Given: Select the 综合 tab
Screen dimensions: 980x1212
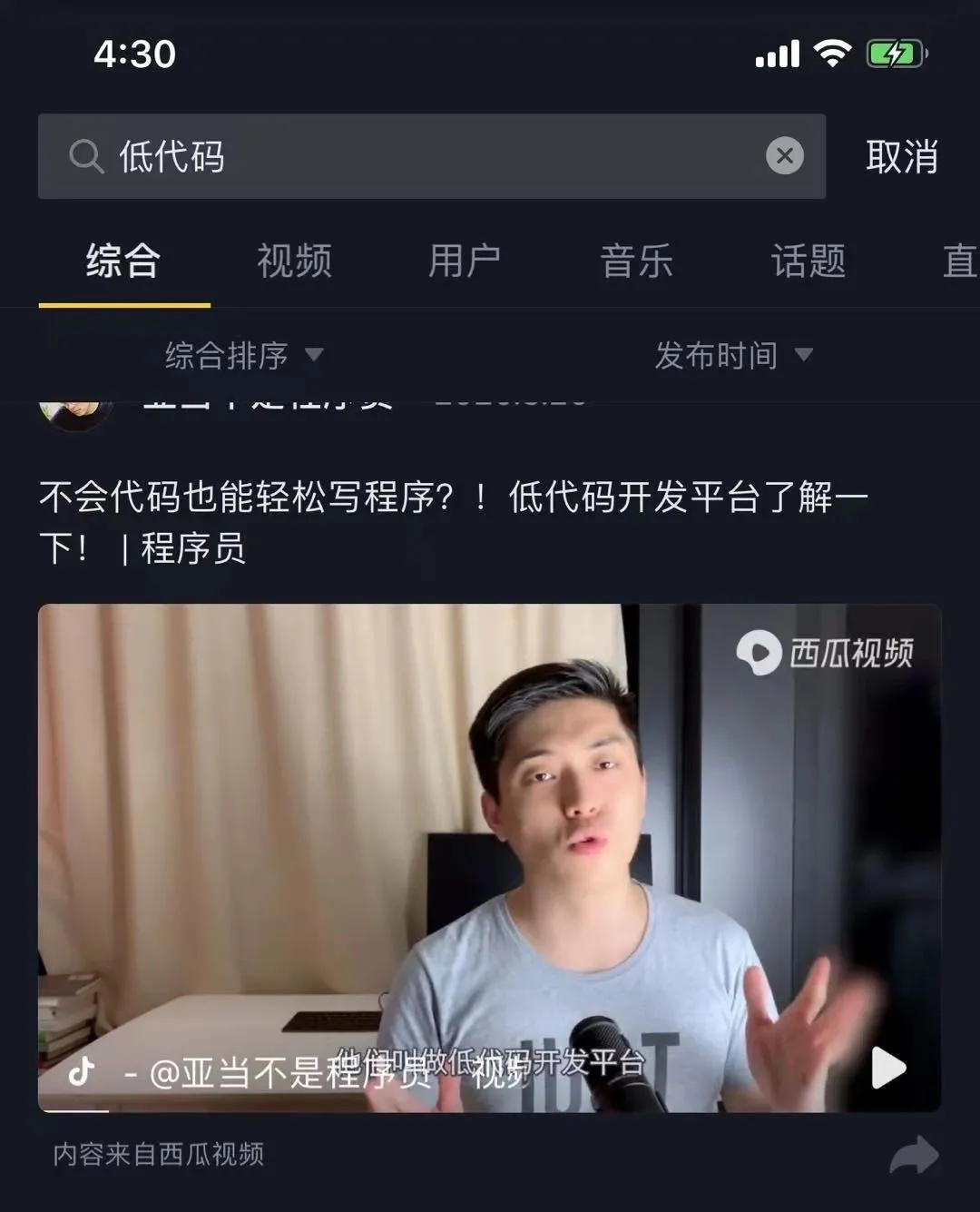Looking at the screenshot, I should pyautogui.click(x=123, y=261).
